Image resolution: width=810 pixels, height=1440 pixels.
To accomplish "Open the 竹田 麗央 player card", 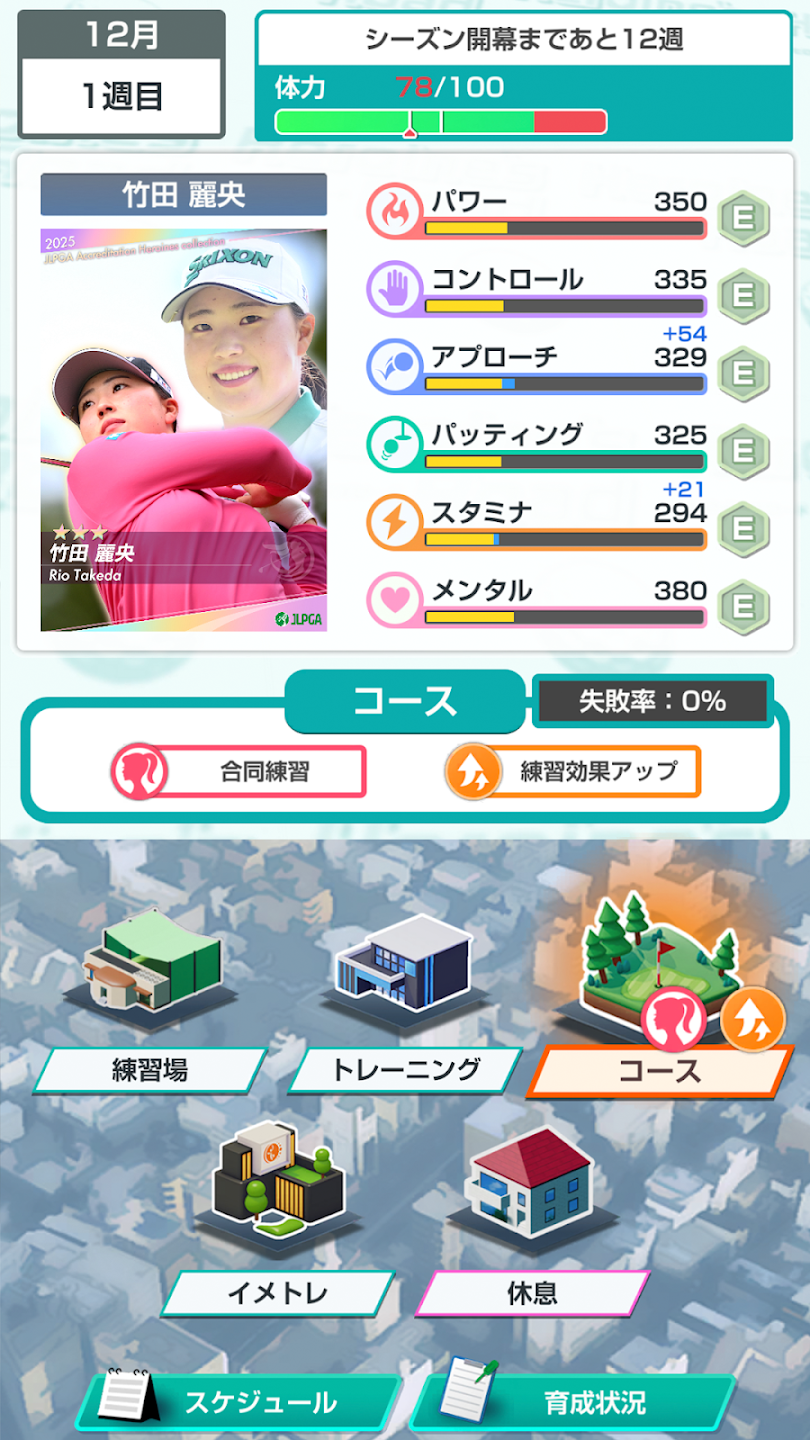I will tap(184, 430).
